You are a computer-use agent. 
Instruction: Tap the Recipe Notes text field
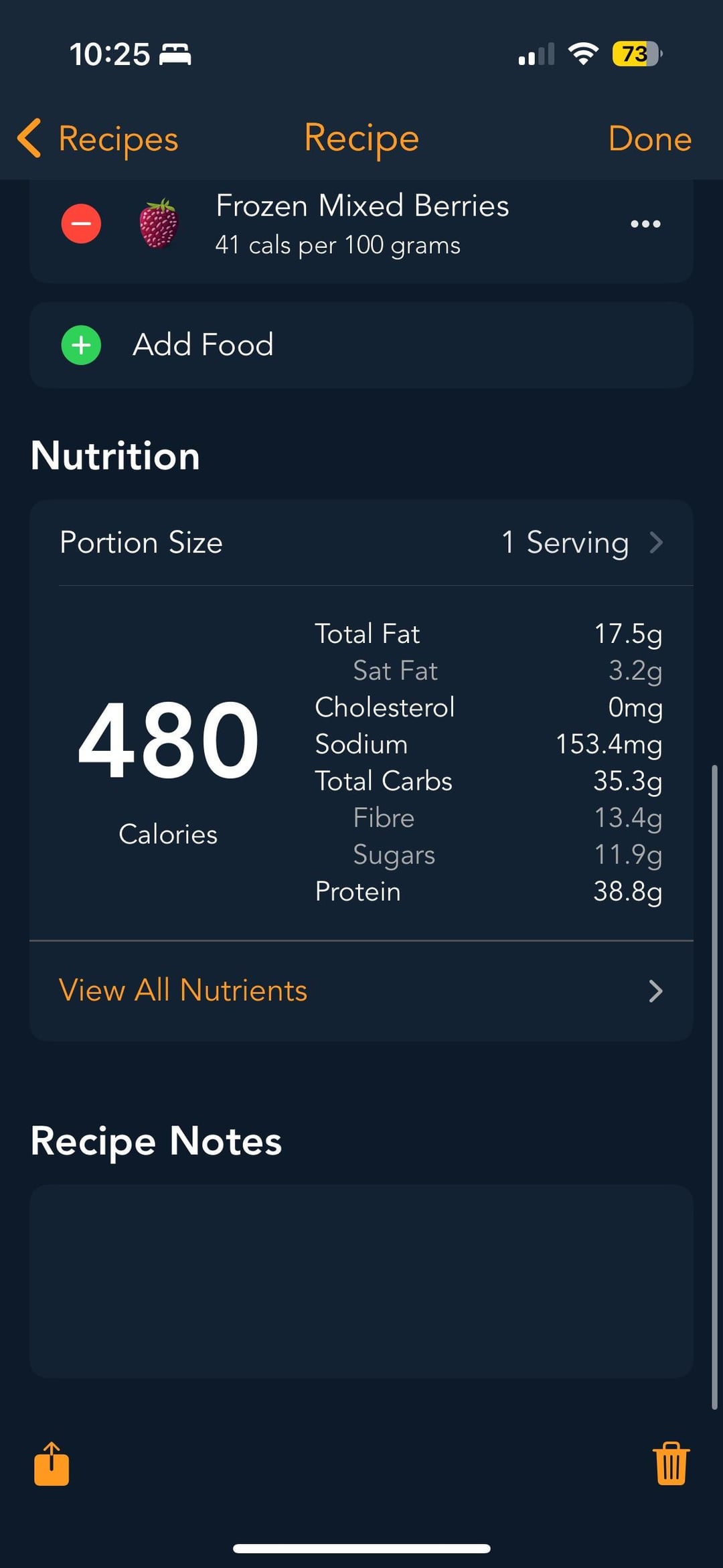tap(361, 1281)
